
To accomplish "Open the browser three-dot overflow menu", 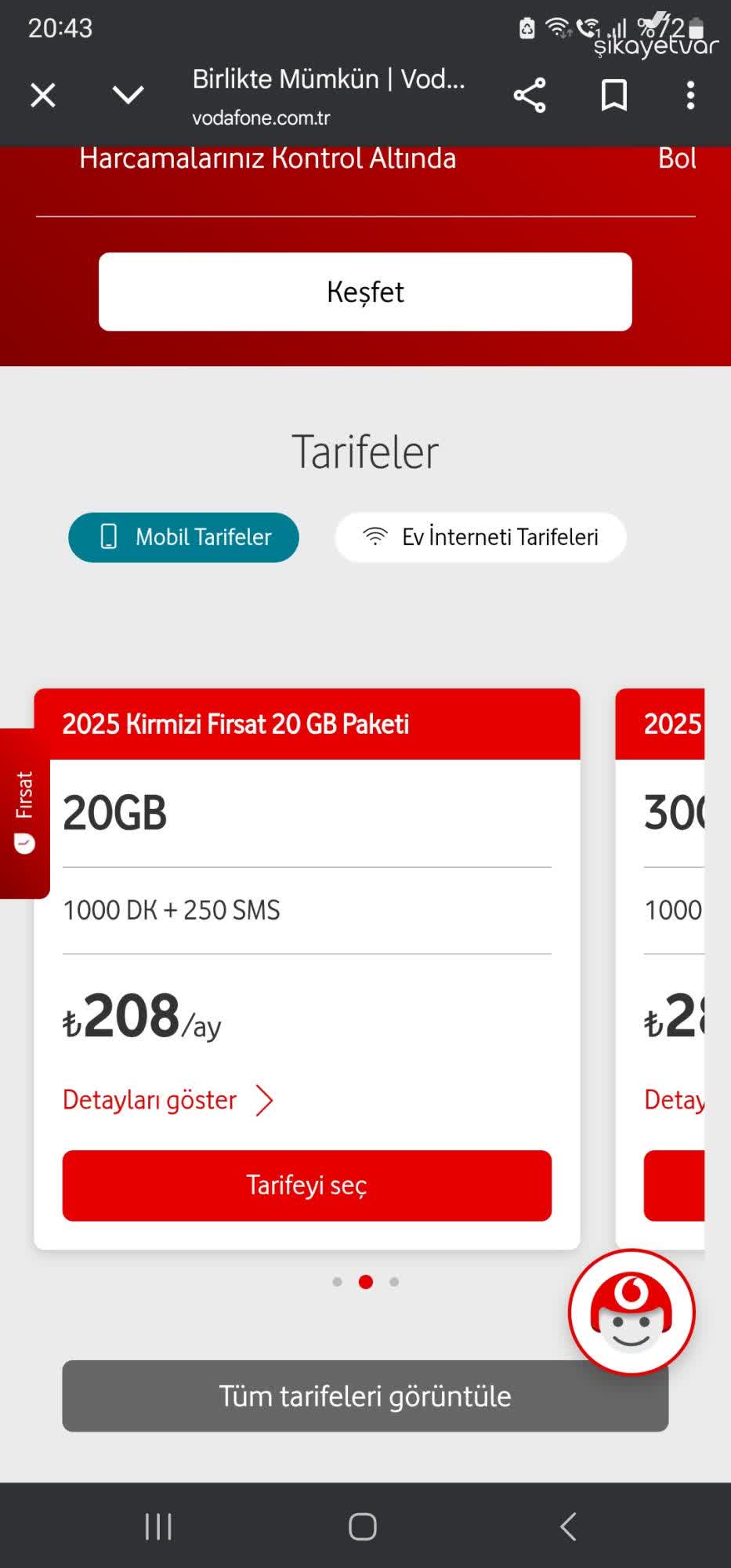I will [x=690, y=95].
